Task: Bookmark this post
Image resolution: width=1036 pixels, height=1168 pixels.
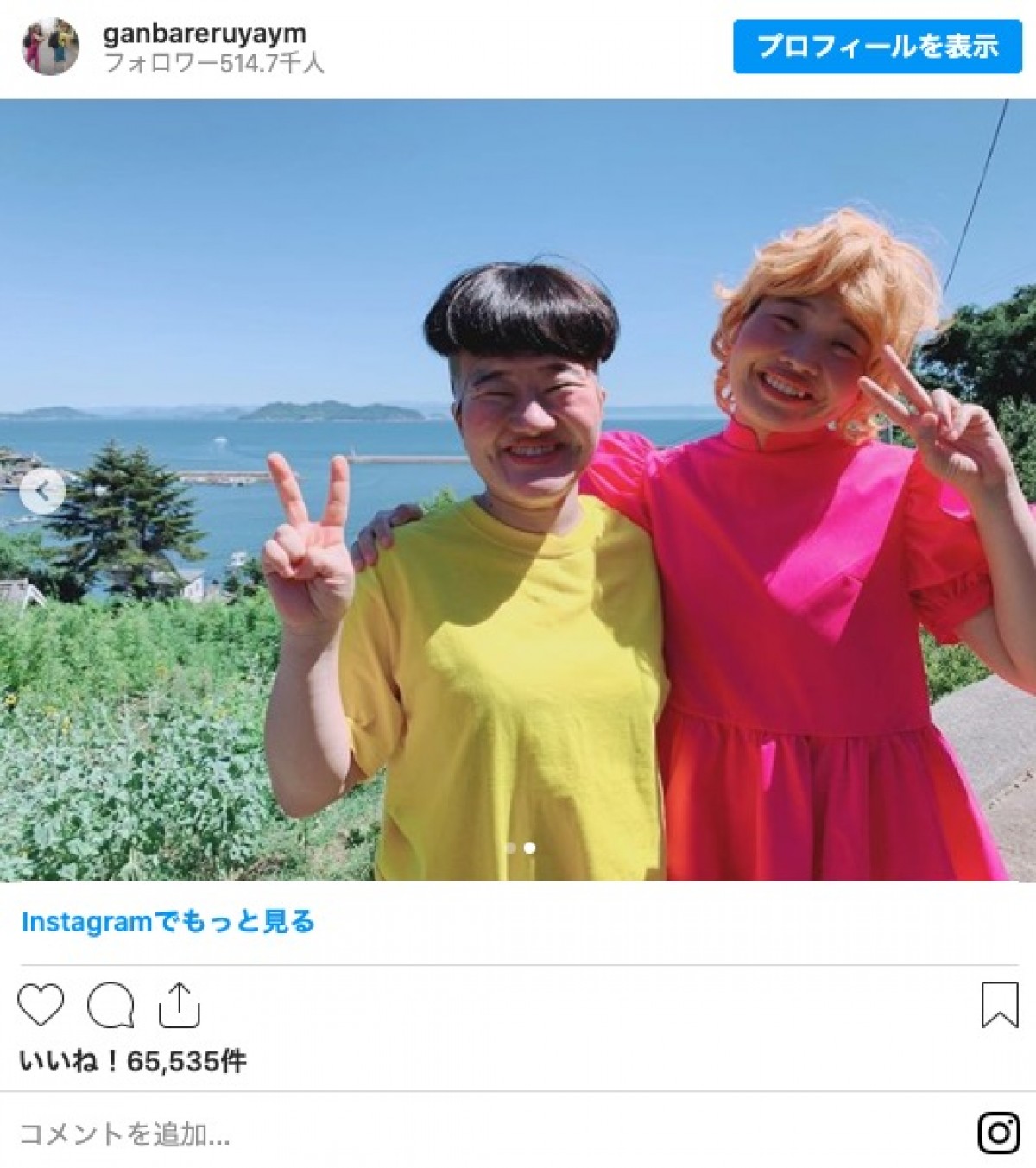Action: (x=999, y=1005)
